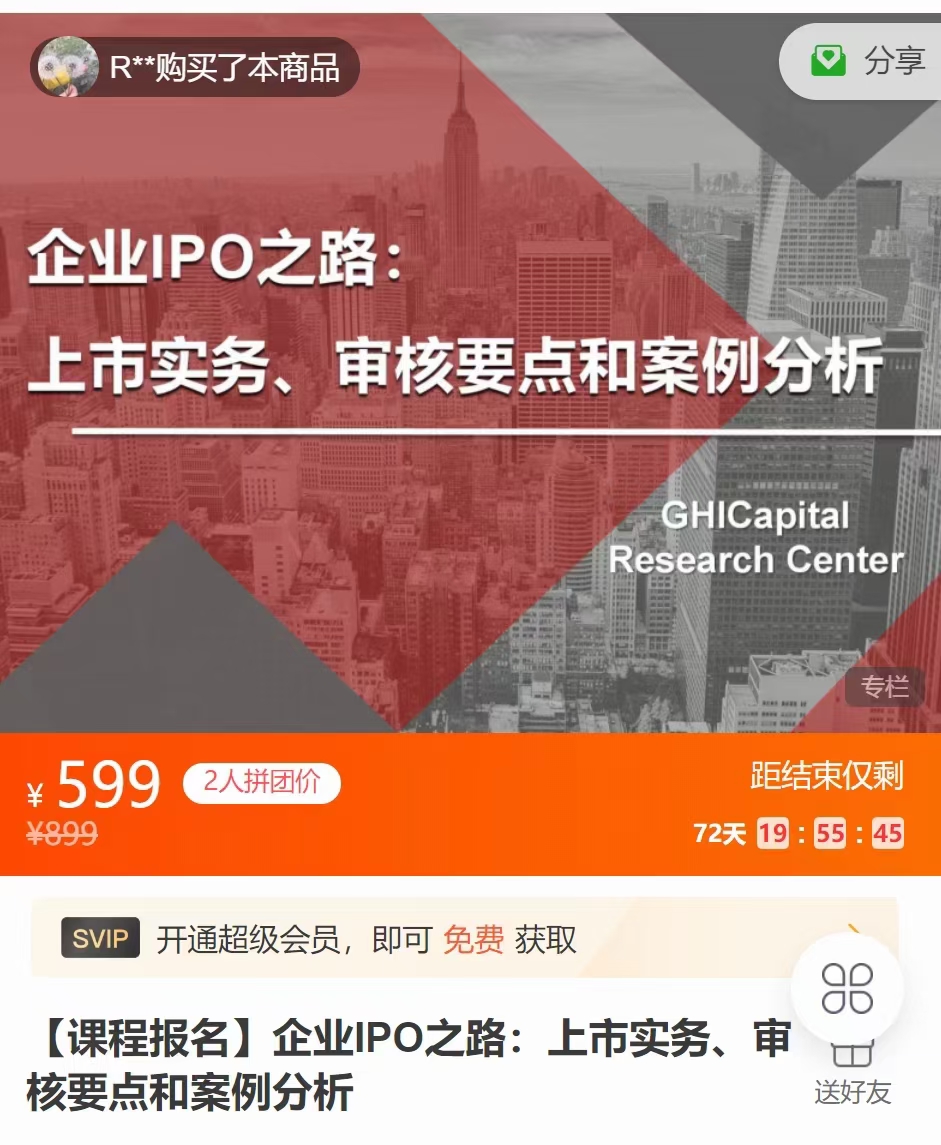Tap the 分享 share button
This screenshot has width=941, height=1145.
[868, 62]
